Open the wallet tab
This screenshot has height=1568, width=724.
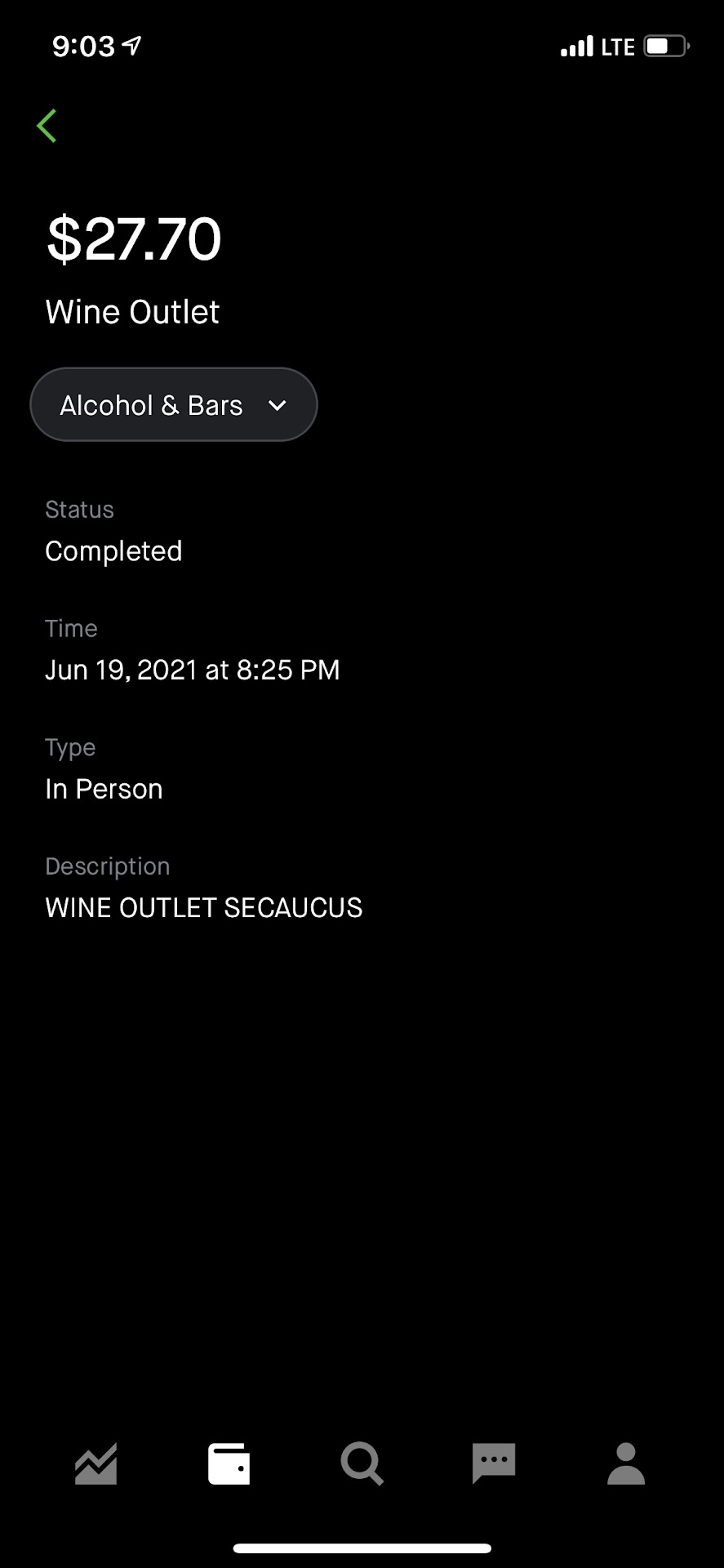[x=229, y=1463]
